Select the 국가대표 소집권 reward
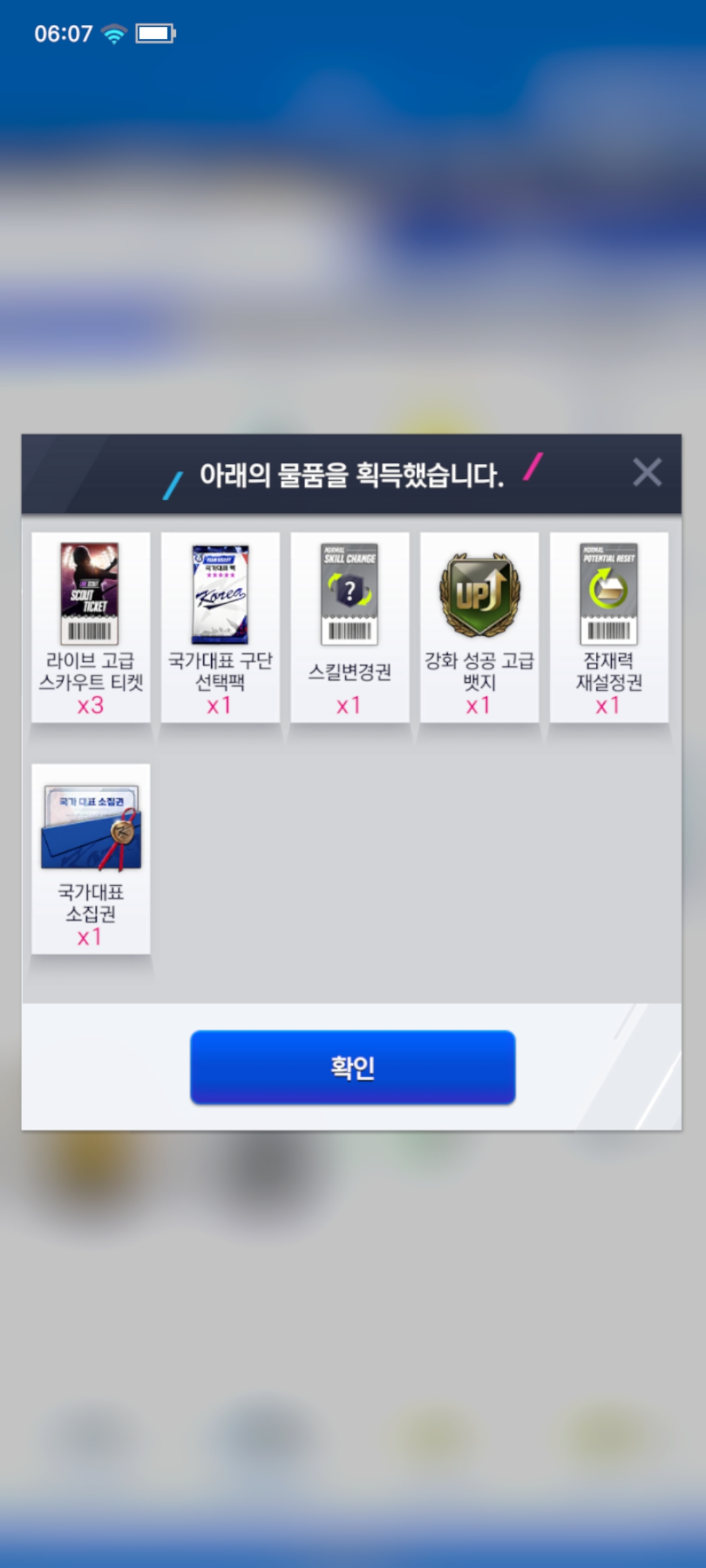 pos(91,858)
